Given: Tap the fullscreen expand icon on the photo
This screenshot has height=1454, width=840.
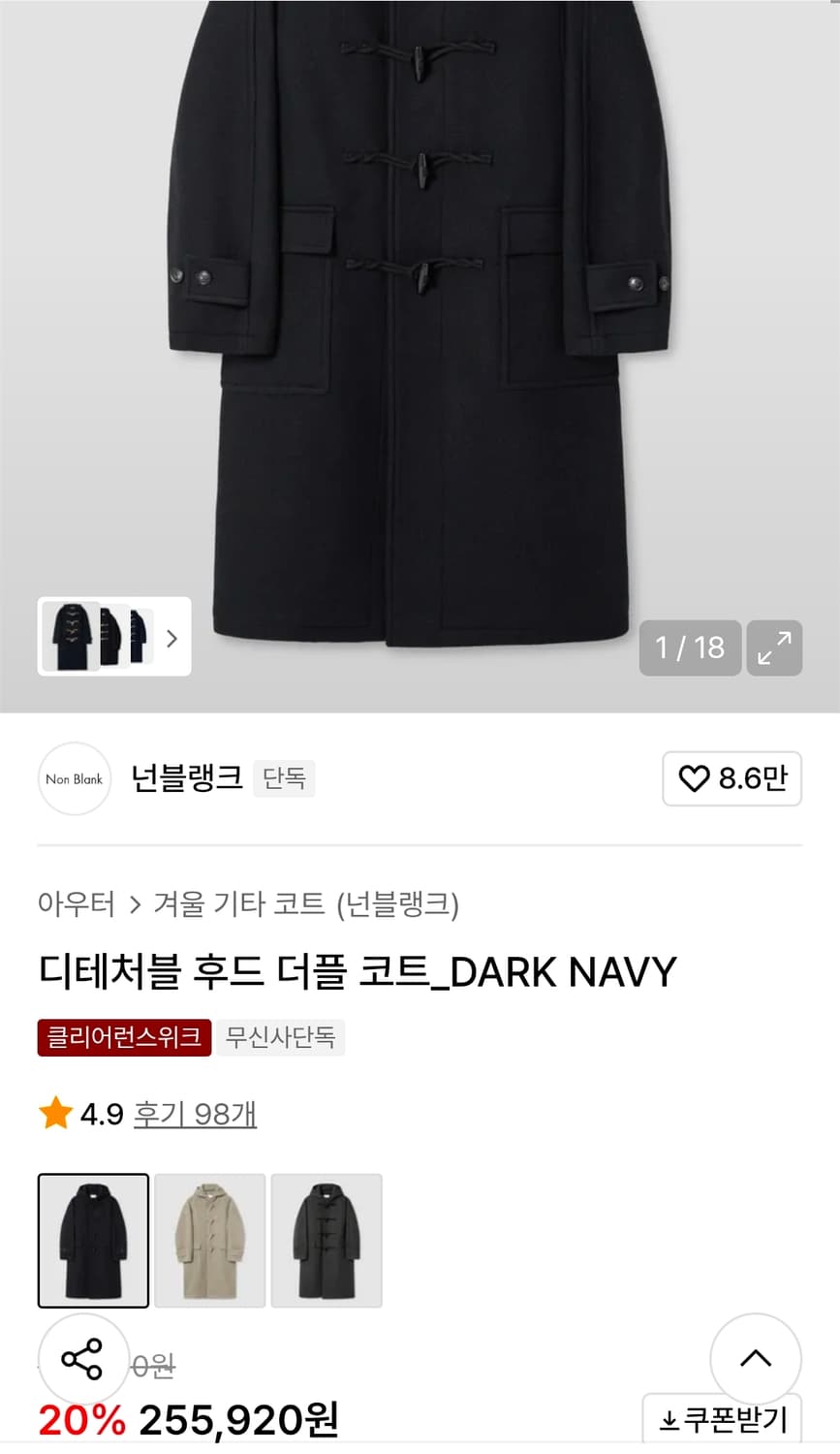Looking at the screenshot, I should point(774,648).
